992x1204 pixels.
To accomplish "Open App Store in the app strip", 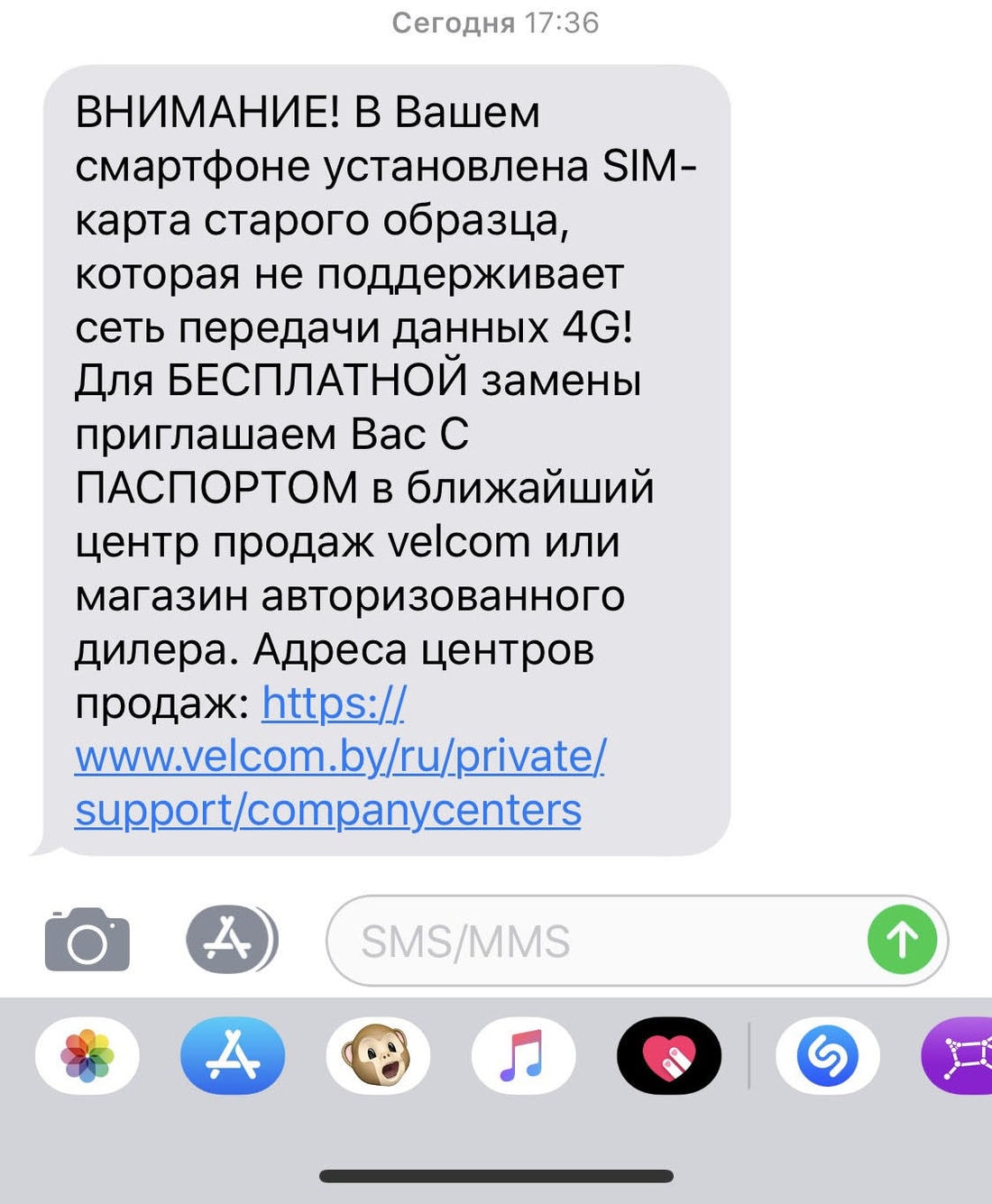I will 233,1056.
